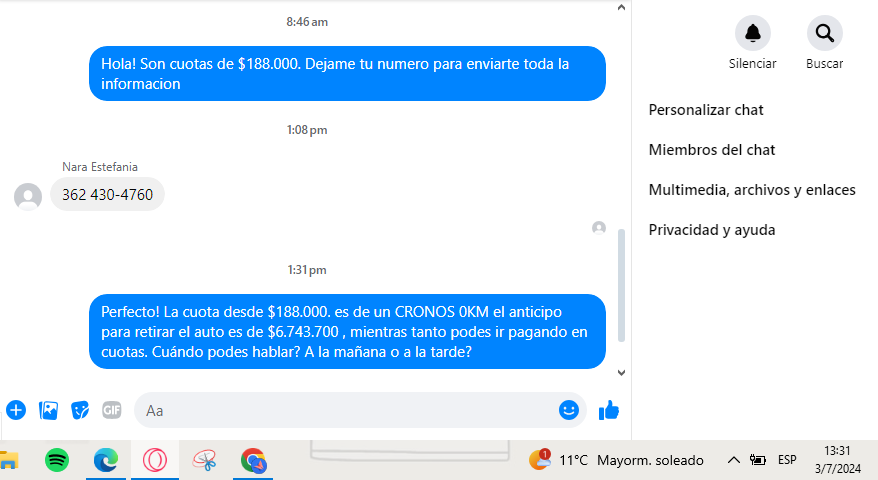878x480 pixels.
Task: Send a thumbs-up like
Action: [x=608, y=410]
